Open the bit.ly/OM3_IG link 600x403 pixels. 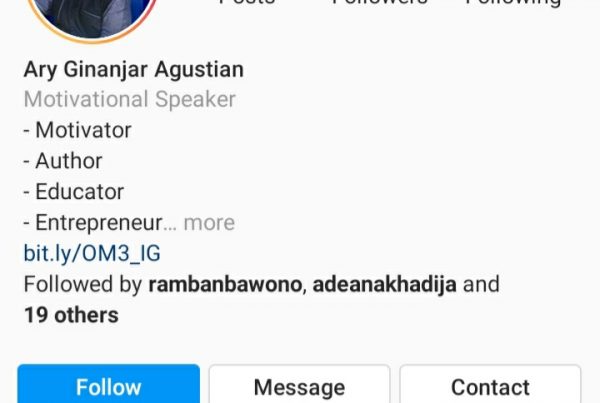coord(92,253)
